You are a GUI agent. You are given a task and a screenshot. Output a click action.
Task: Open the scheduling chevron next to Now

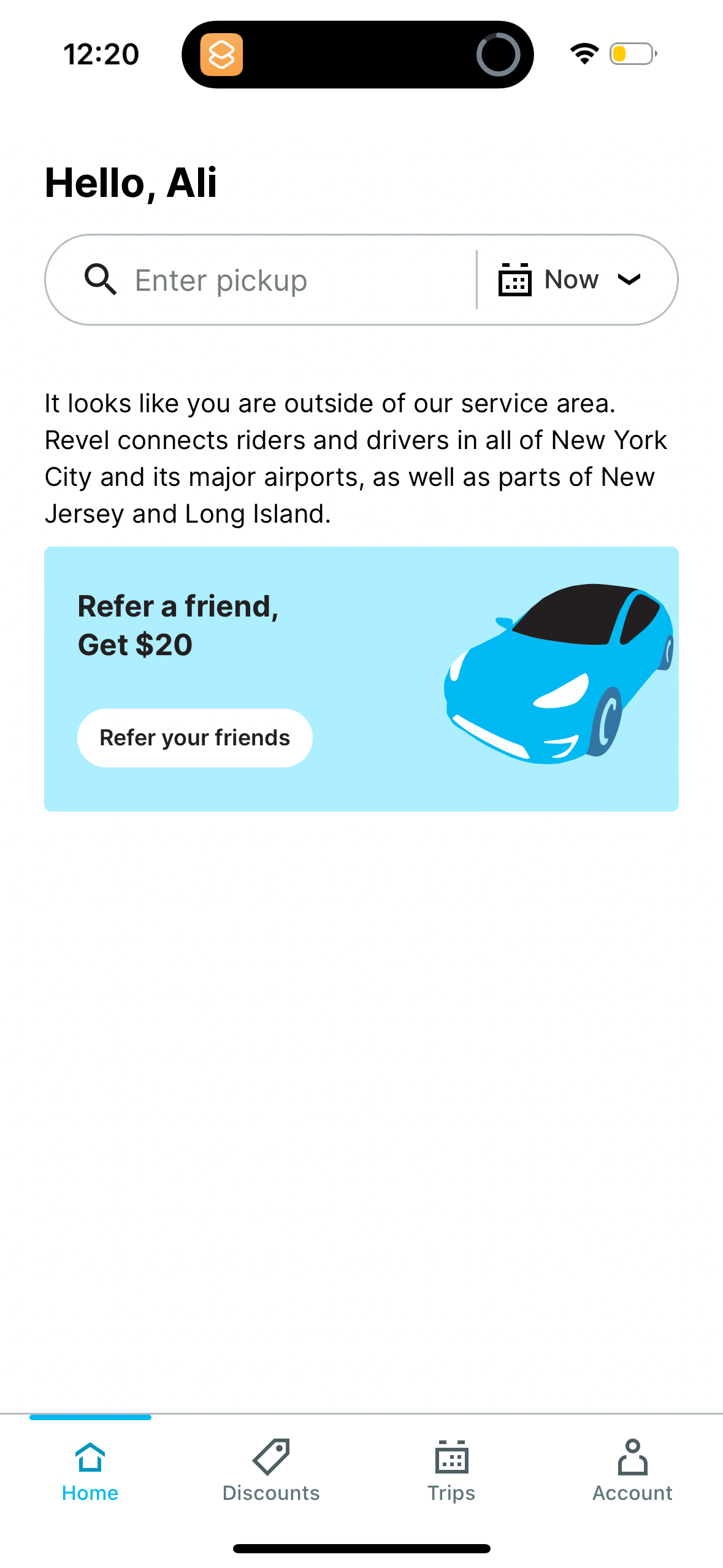(x=630, y=280)
